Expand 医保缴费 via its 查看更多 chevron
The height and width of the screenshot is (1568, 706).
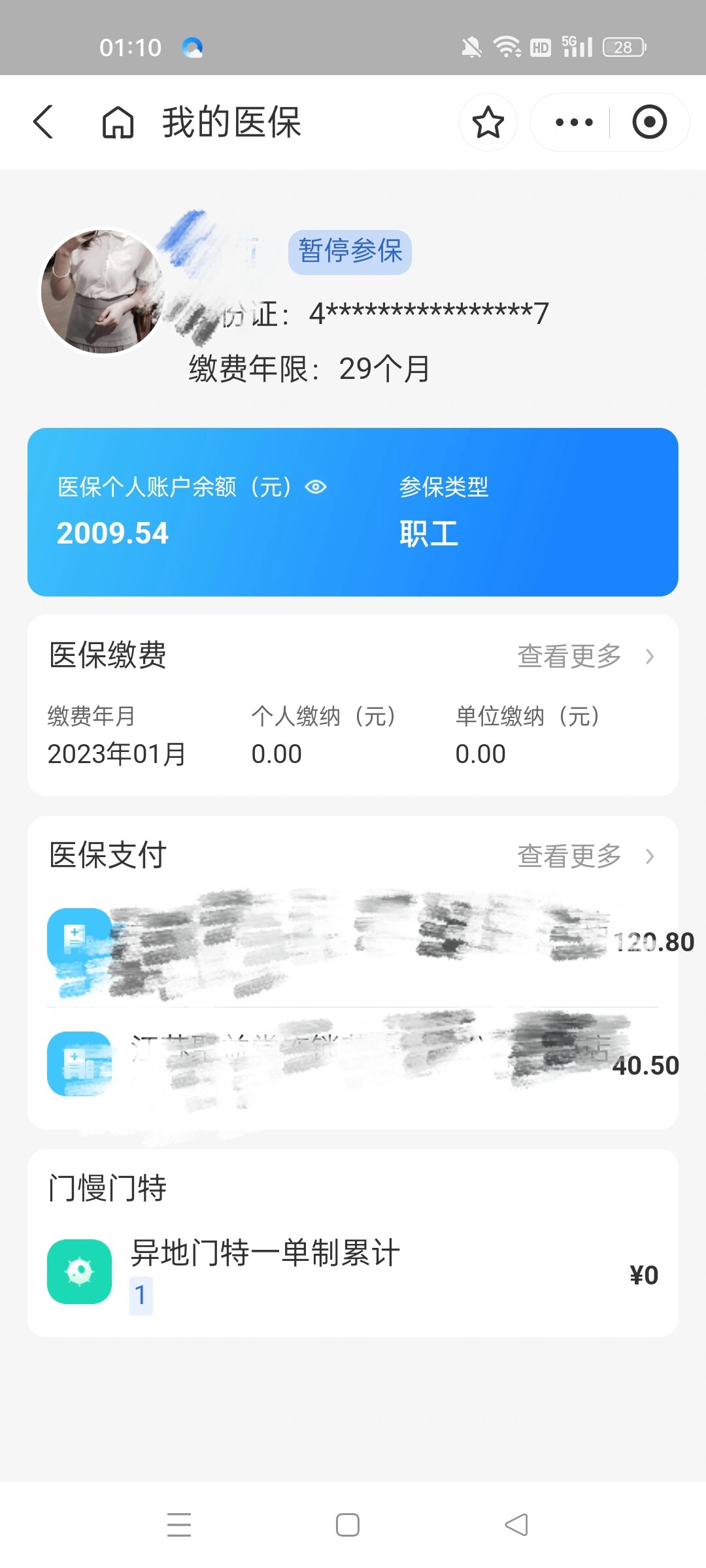651,657
